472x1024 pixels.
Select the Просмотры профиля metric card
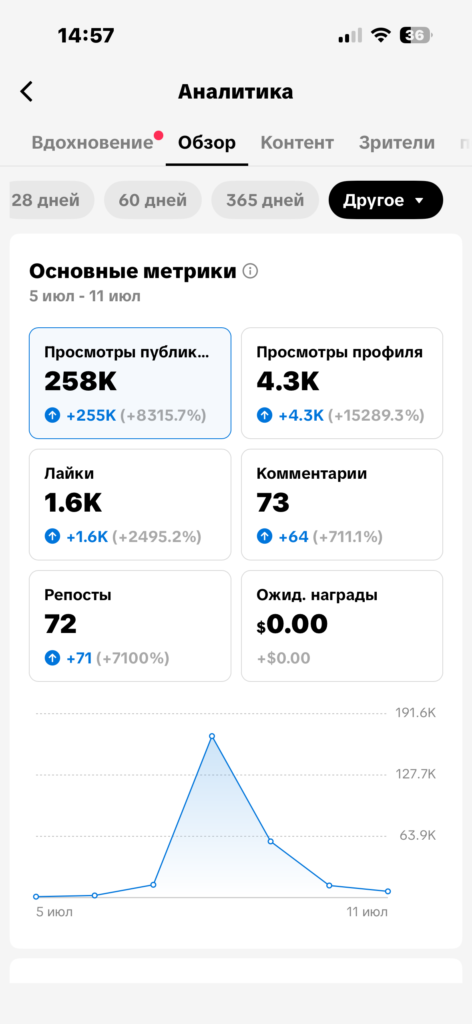[x=342, y=383]
